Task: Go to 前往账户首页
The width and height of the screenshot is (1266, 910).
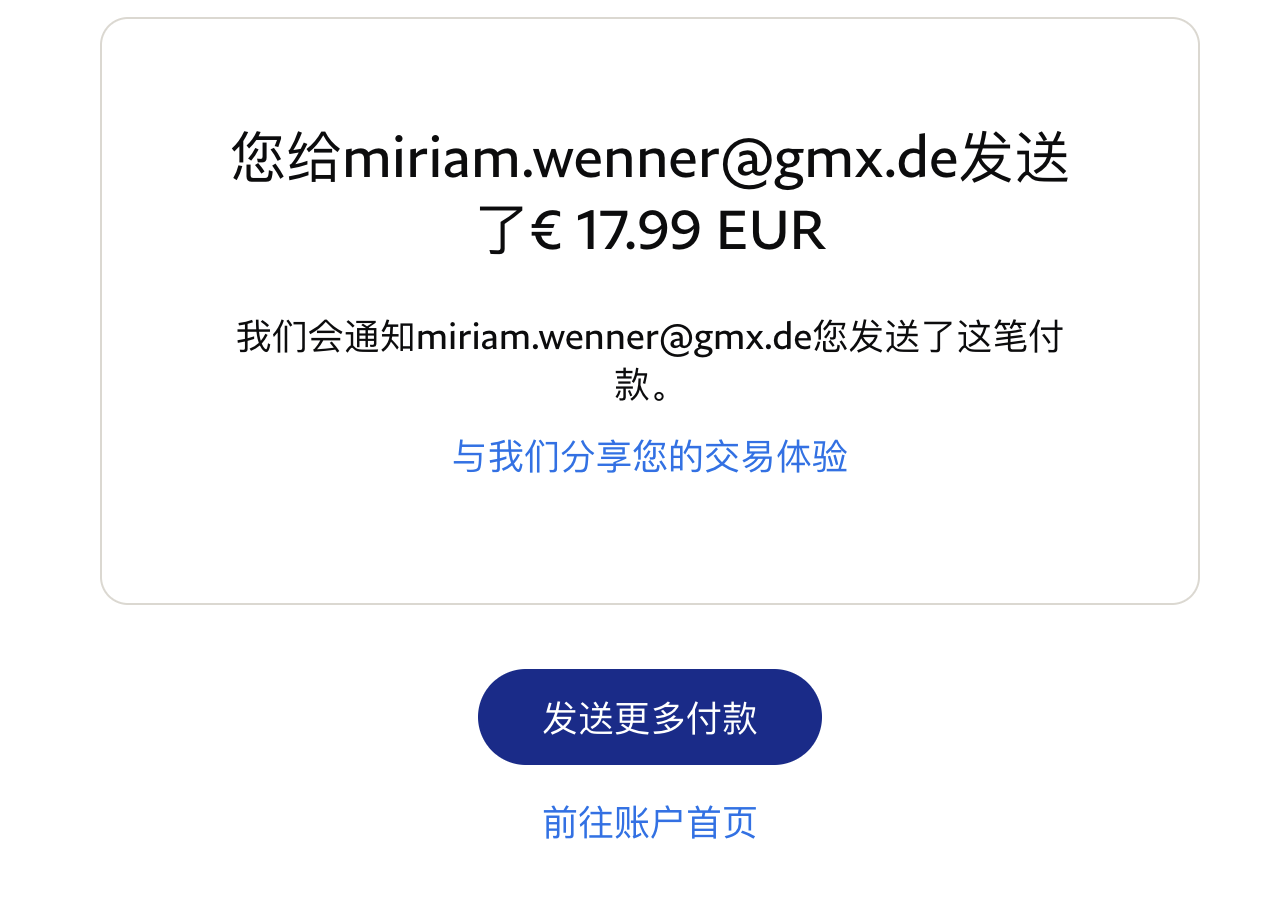Action: [650, 822]
